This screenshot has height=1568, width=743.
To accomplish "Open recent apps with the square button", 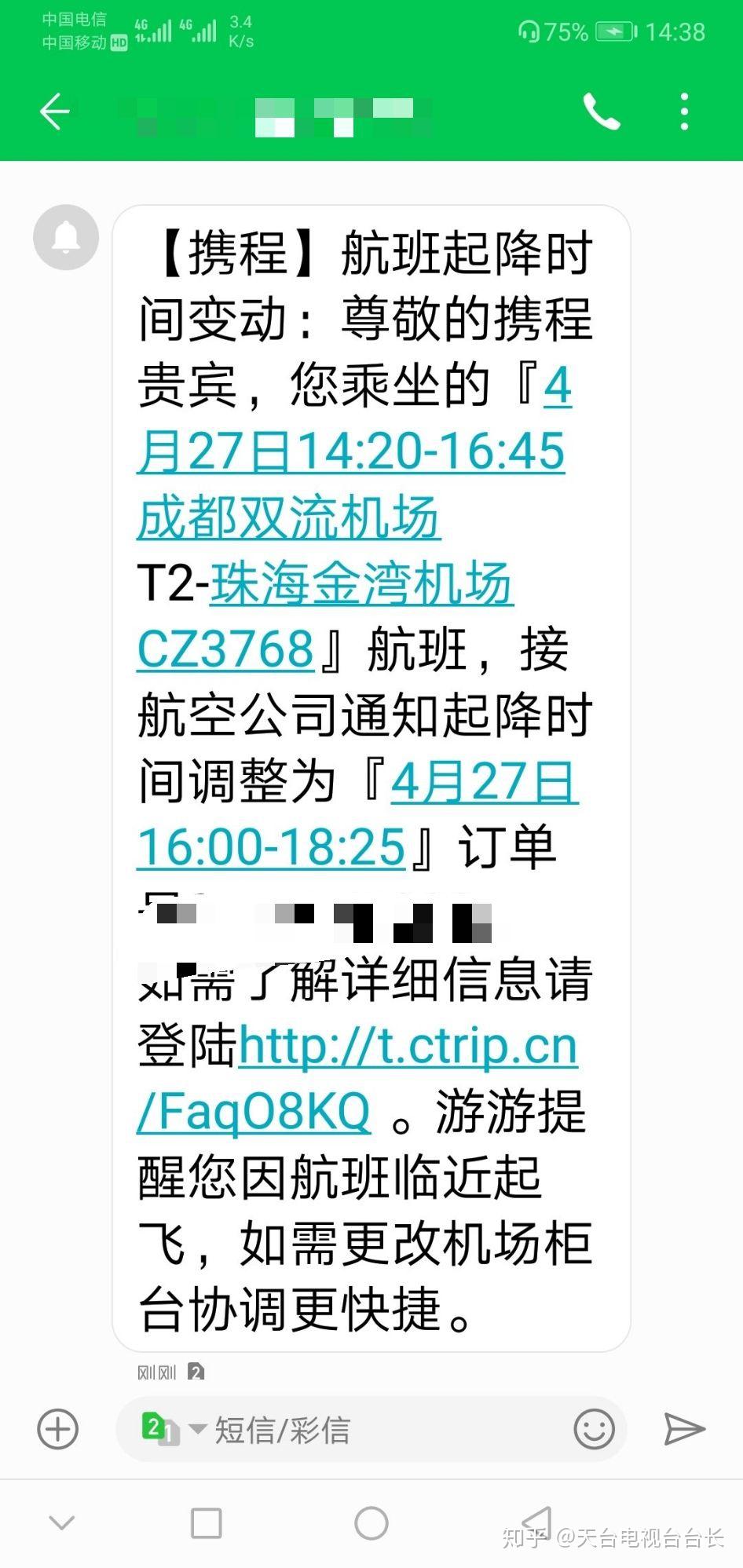I will [206, 1522].
